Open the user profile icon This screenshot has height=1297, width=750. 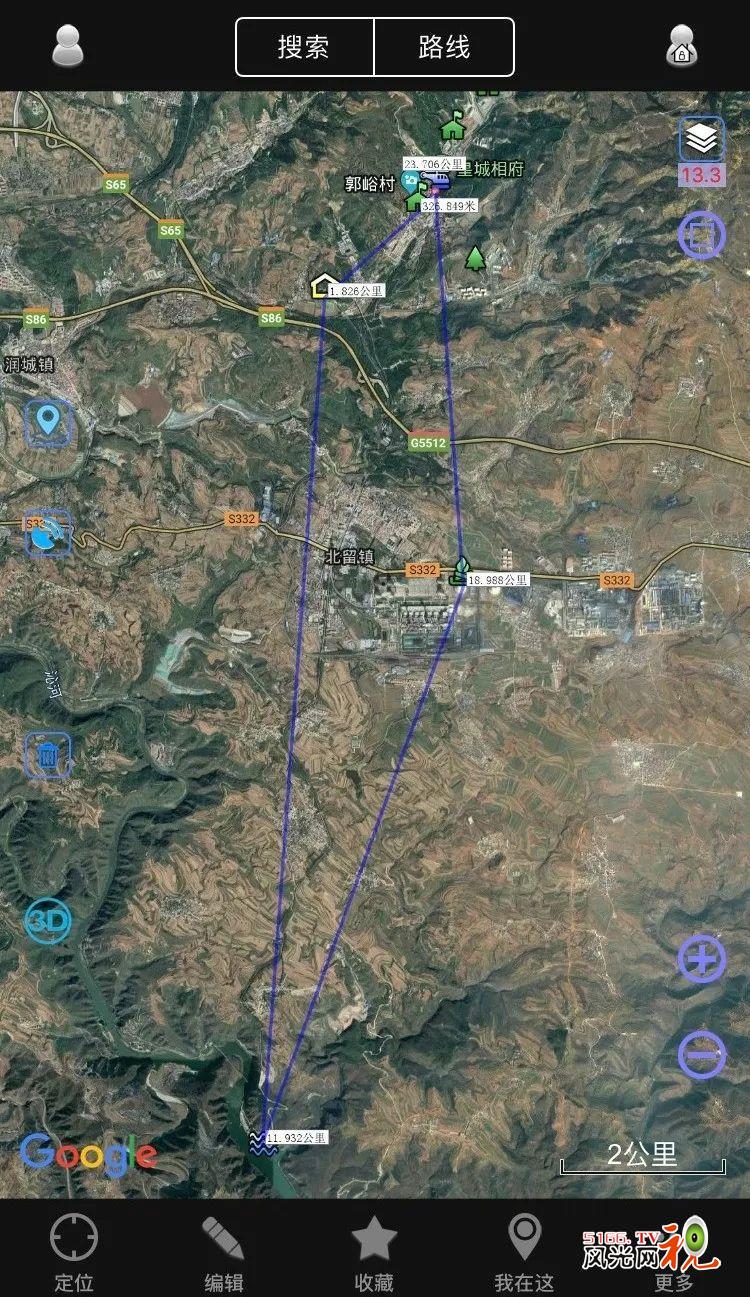(x=68, y=46)
